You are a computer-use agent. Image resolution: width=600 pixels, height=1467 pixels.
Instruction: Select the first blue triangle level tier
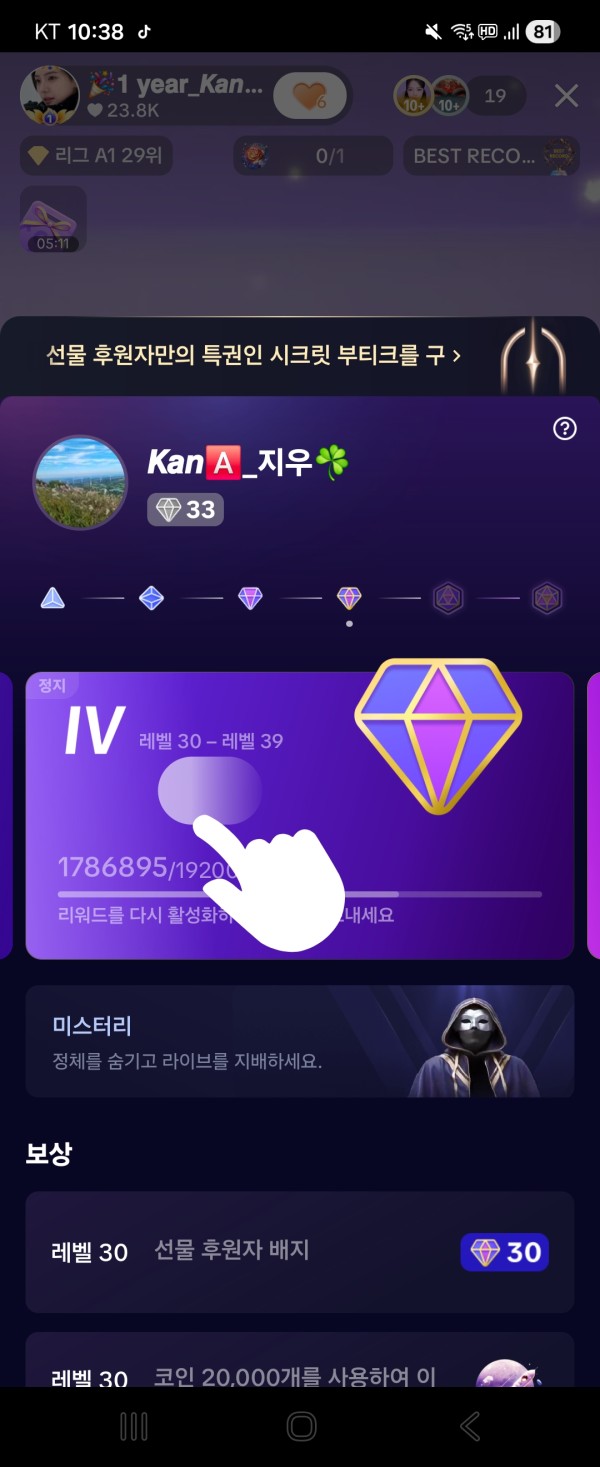[x=53, y=599]
